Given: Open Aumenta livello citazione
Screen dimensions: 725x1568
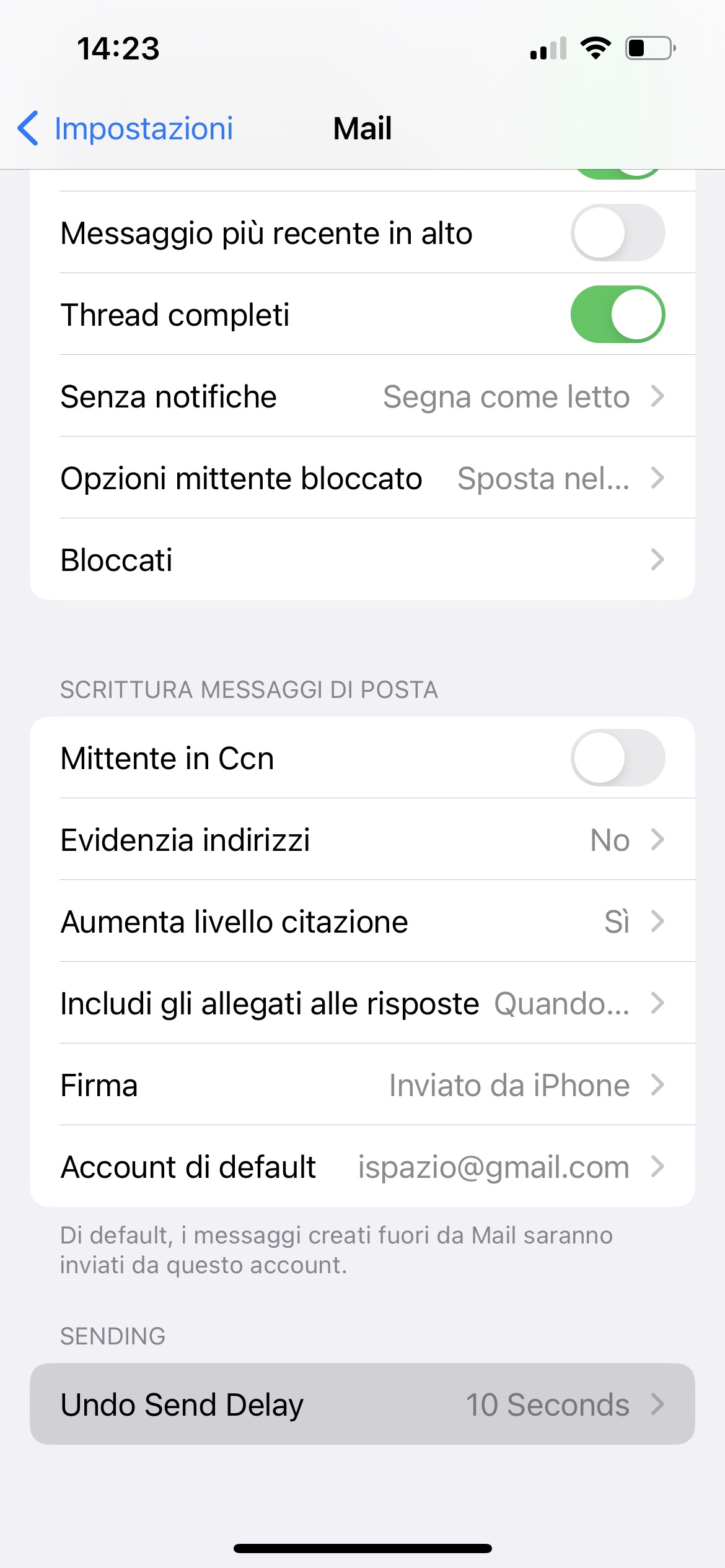Looking at the screenshot, I should point(362,921).
